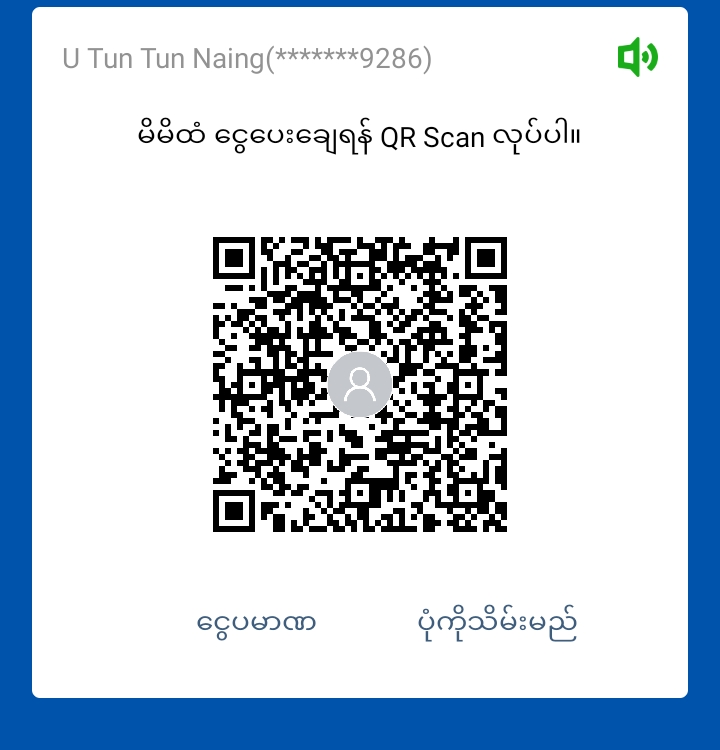The width and height of the screenshot is (720, 750).
Task: Toggle the green speaker sound icon
Action: 637,57
